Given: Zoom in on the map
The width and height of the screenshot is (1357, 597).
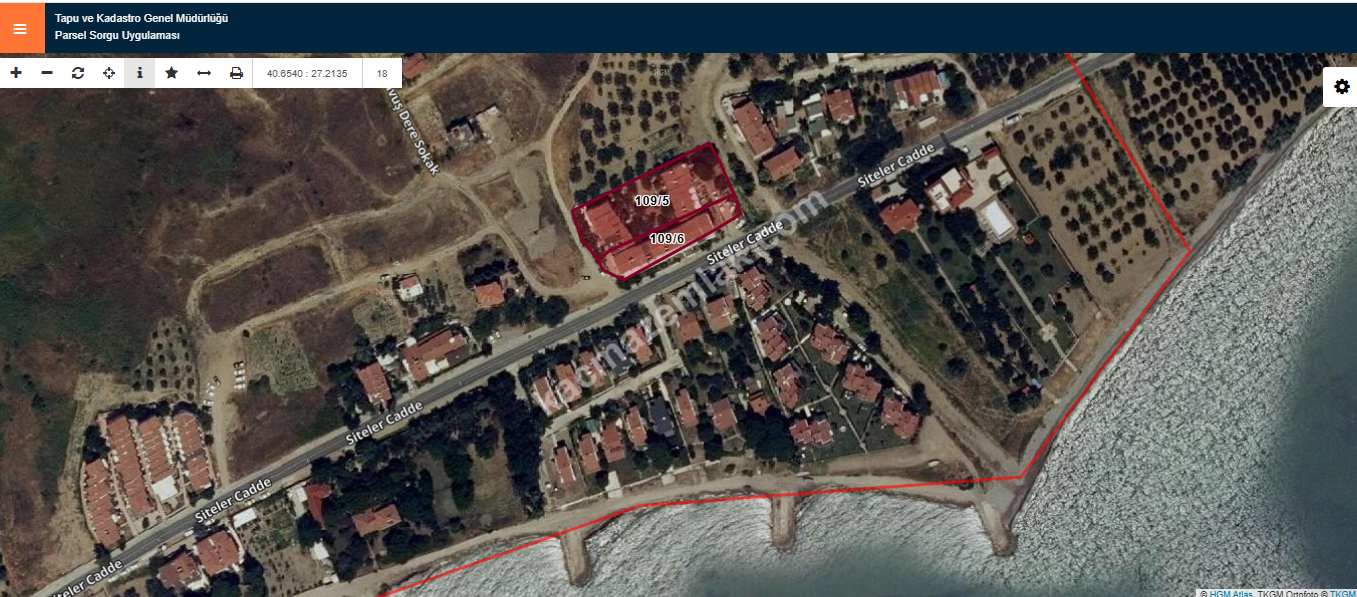Looking at the screenshot, I should click(16, 73).
